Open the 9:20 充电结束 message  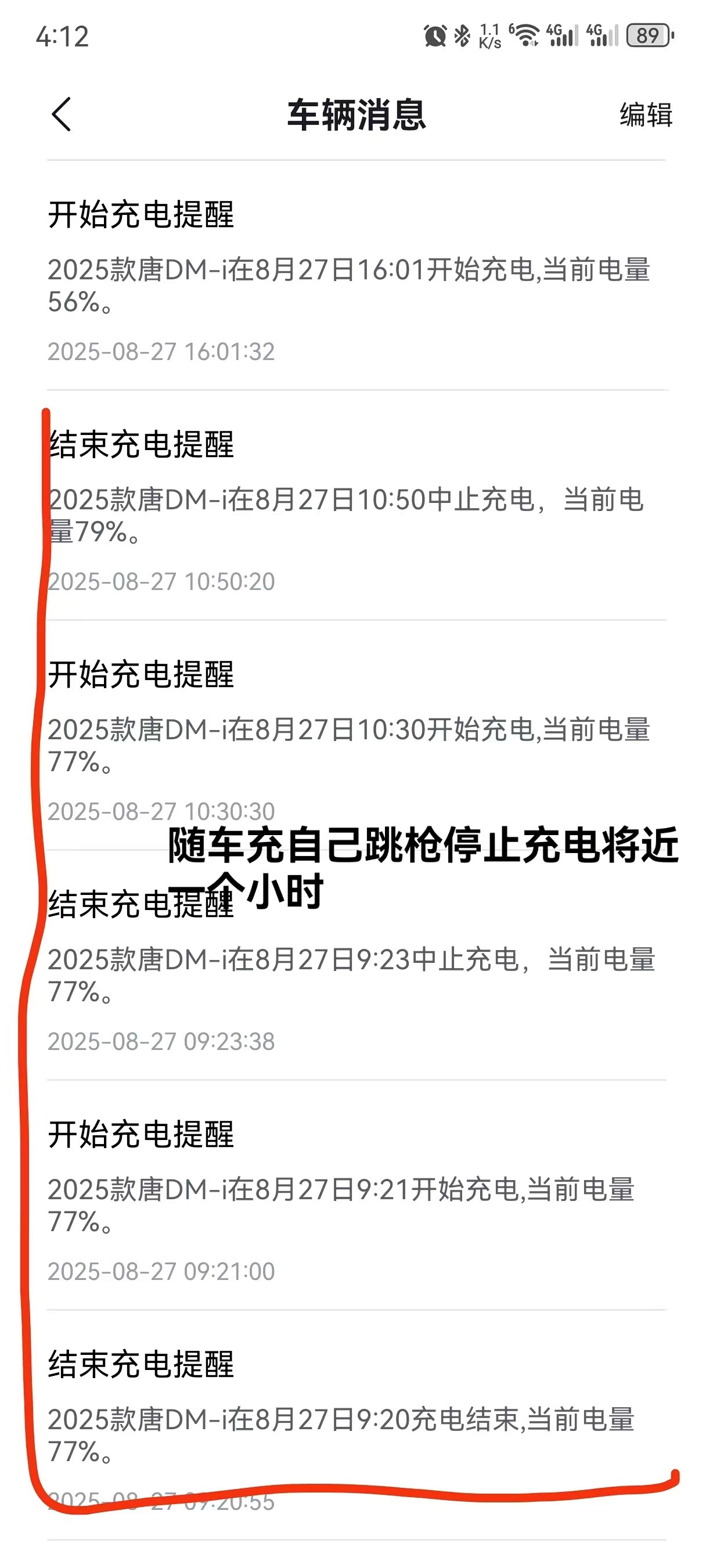pos(356,1426)
